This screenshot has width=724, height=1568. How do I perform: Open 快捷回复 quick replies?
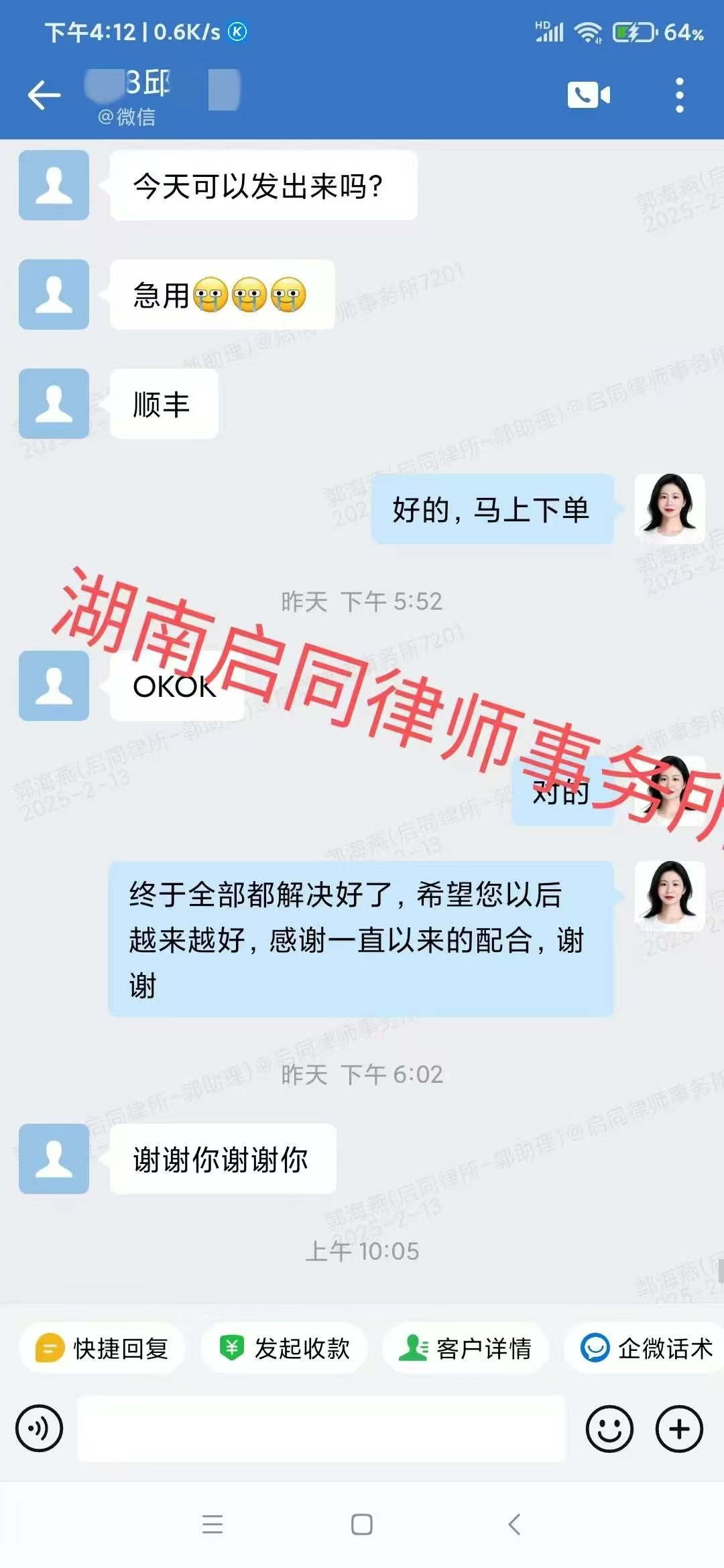click(102, 1348)
